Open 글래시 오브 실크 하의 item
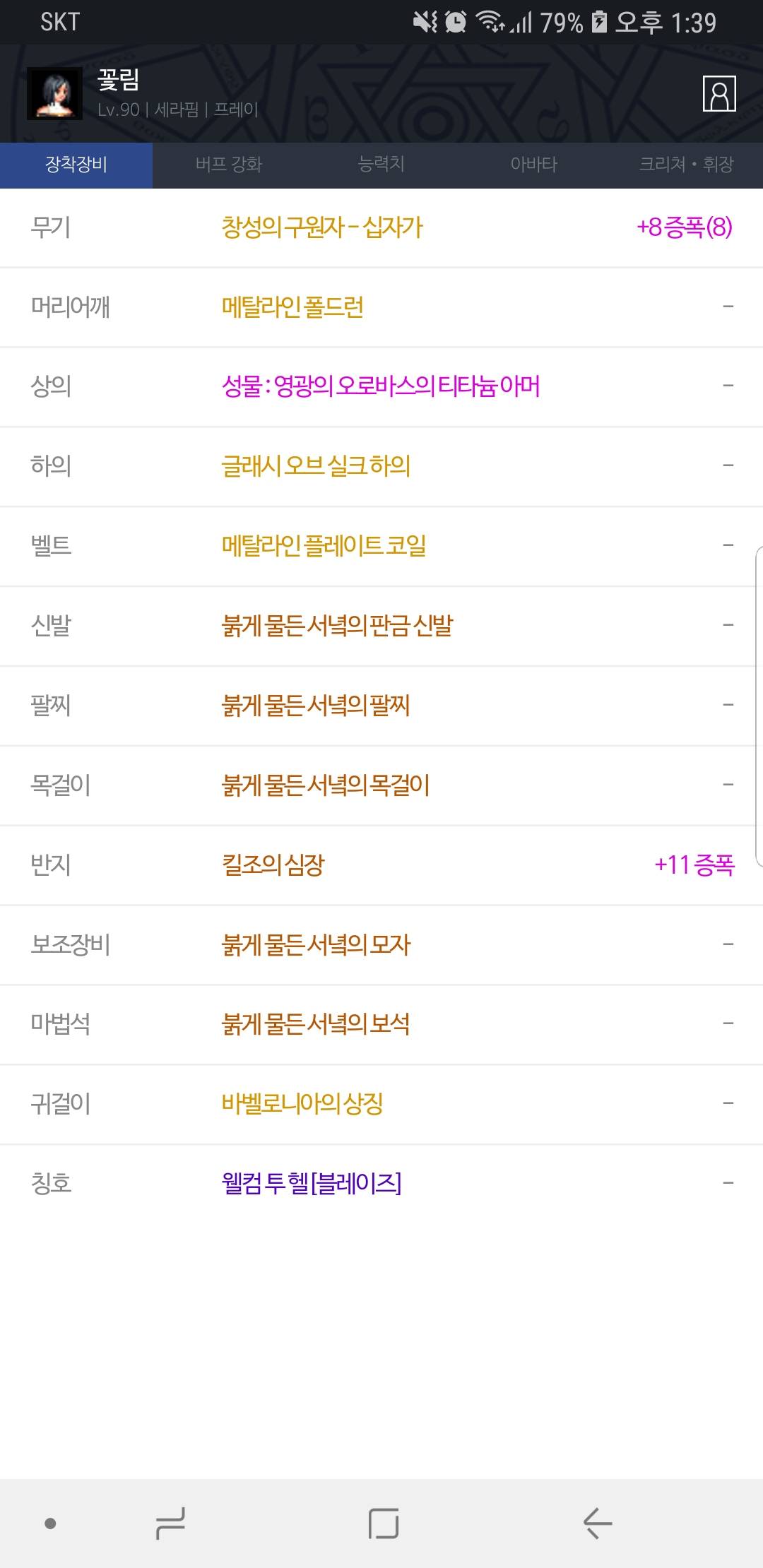The width and height of the screenshot is (763, 1568). click(x=381, y=467)
